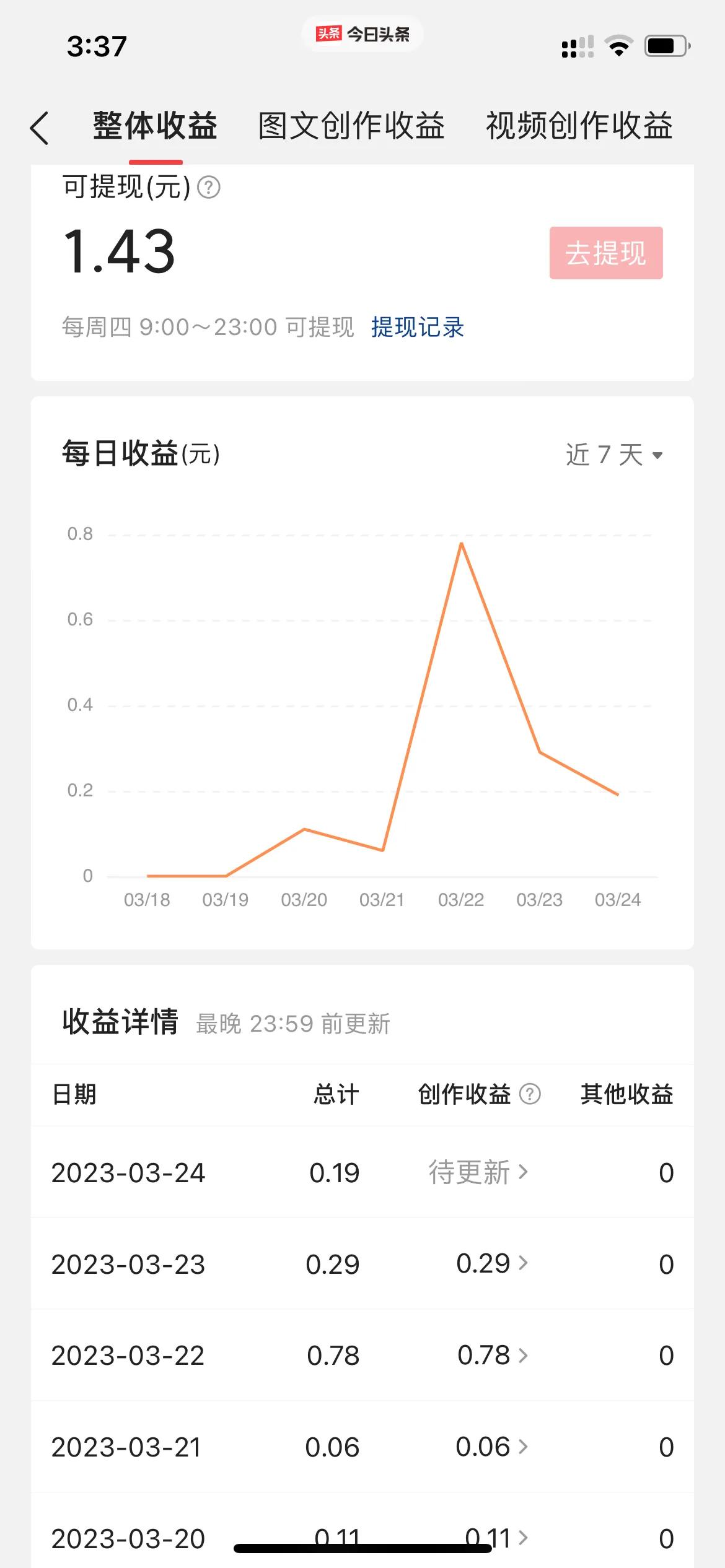Open the withdrawable balance help icon
The width and height of the screenshot is (725, 1568).
click(209, 188)
